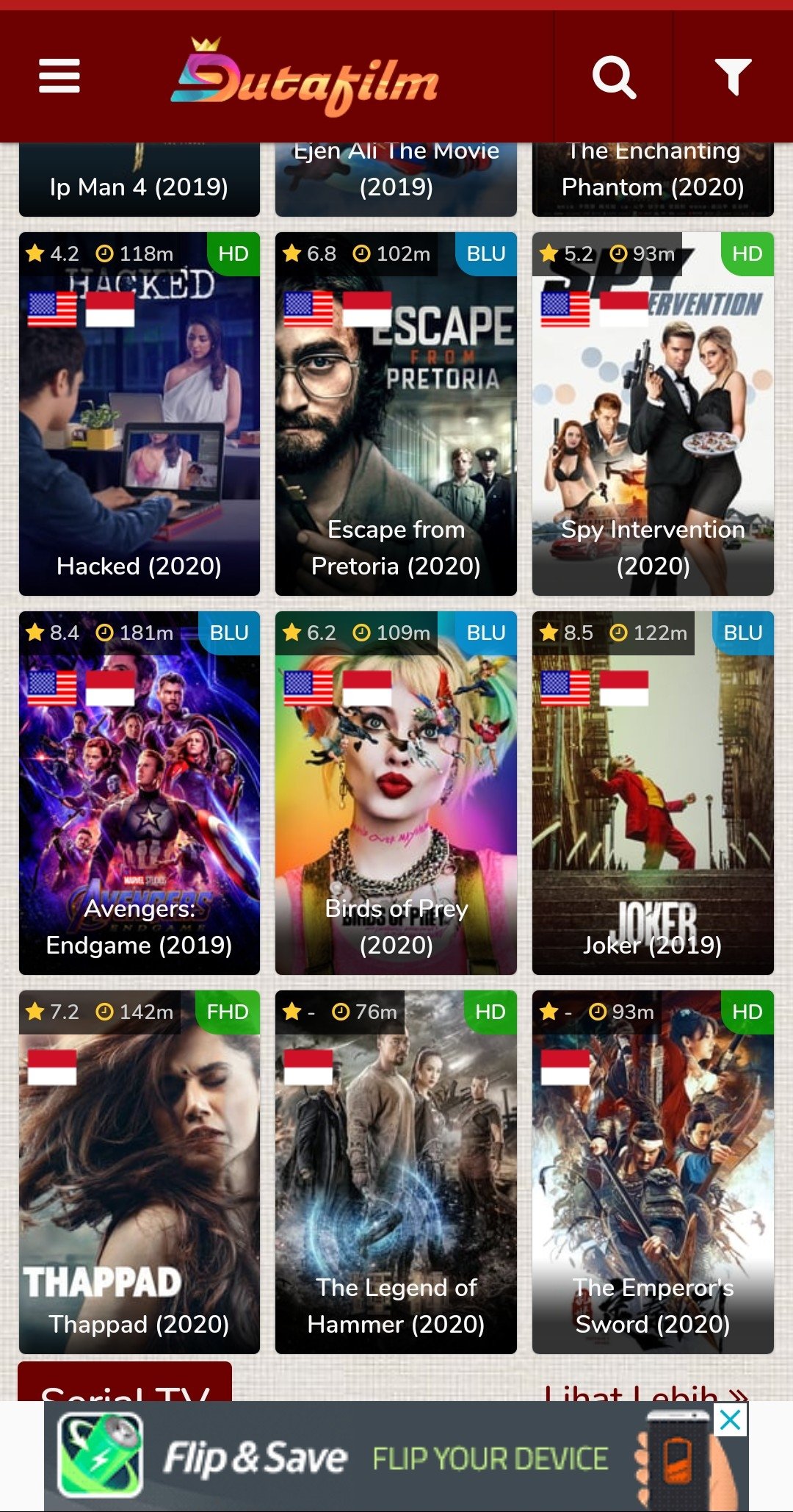
Task: Open the hamburger menu
Action: 59,76
